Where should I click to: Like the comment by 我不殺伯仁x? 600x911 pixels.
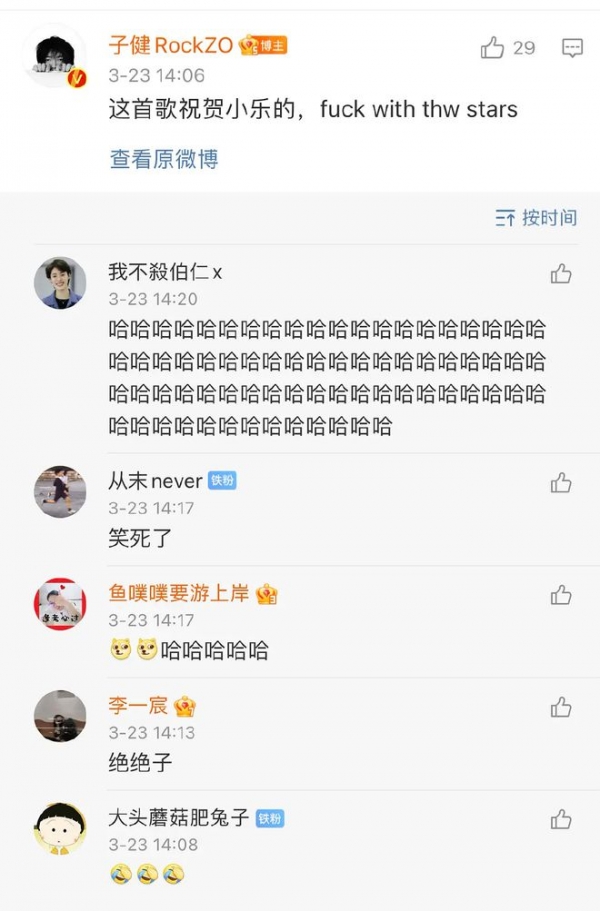click(561, 274)
